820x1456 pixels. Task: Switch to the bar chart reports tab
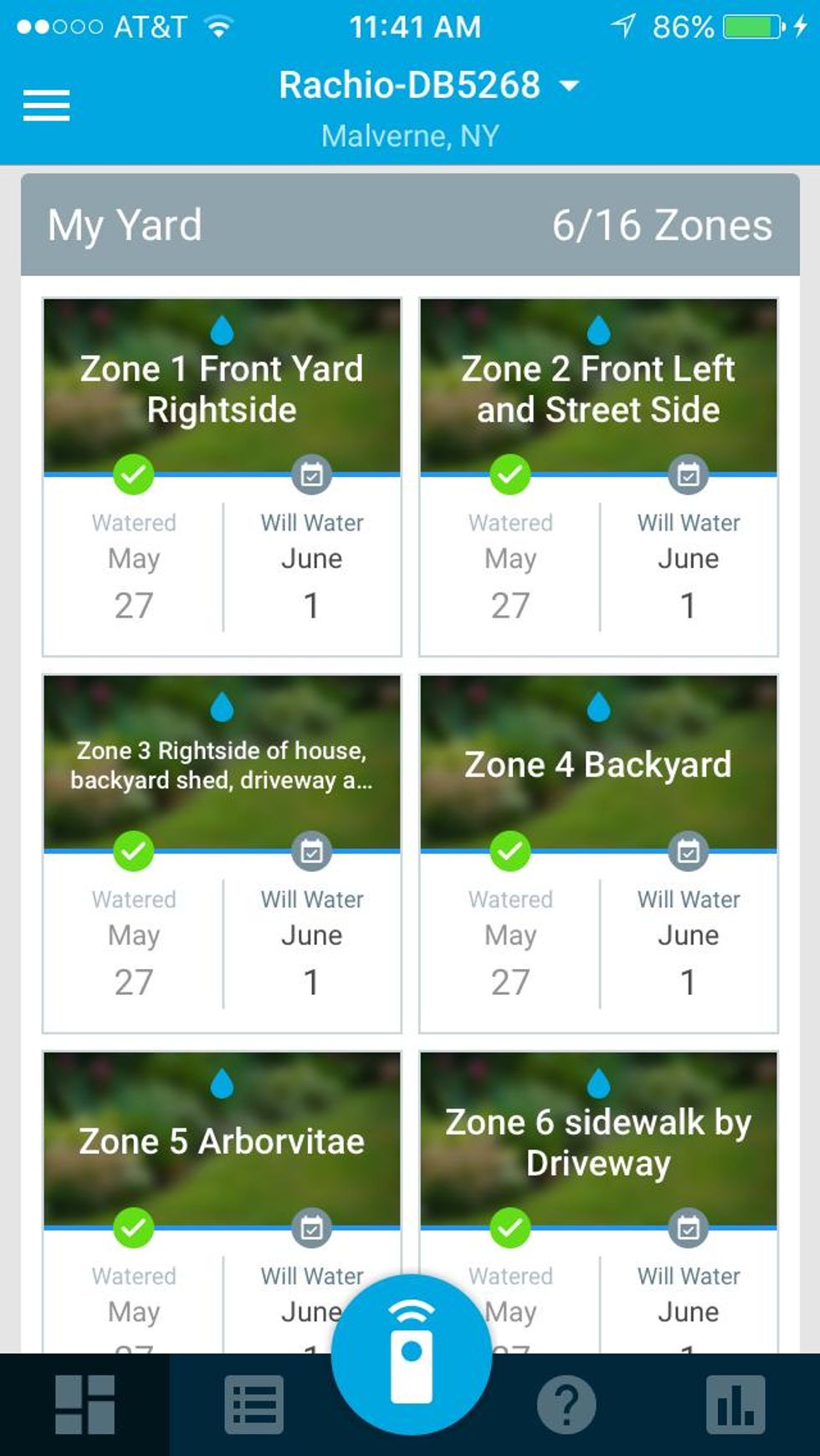735,1404
